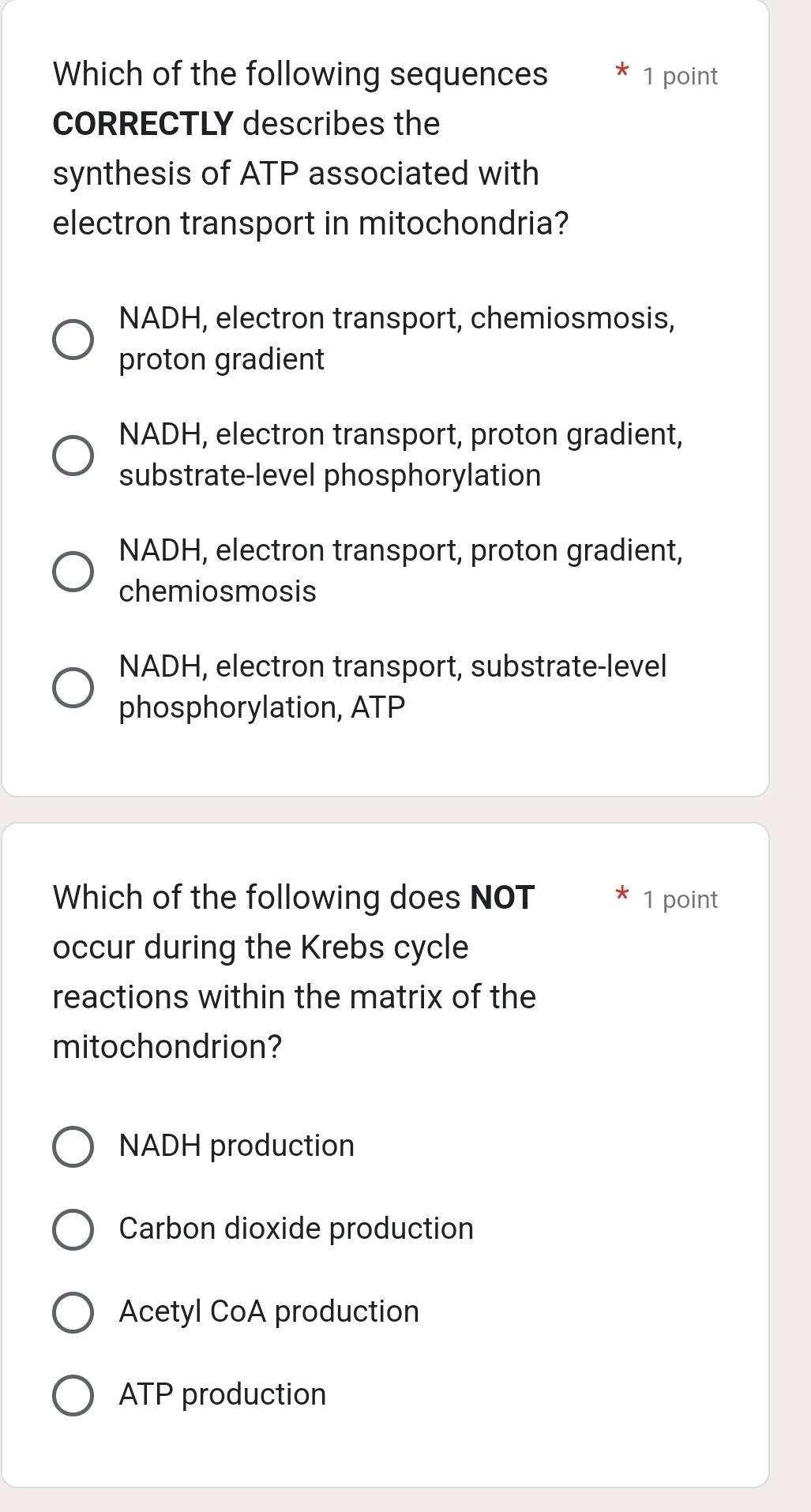The width and height of the screenshot is (811, 1512).
Task: Pick 'ATP production' for the Krebs cycle question
Action: tap(73, 1394)
